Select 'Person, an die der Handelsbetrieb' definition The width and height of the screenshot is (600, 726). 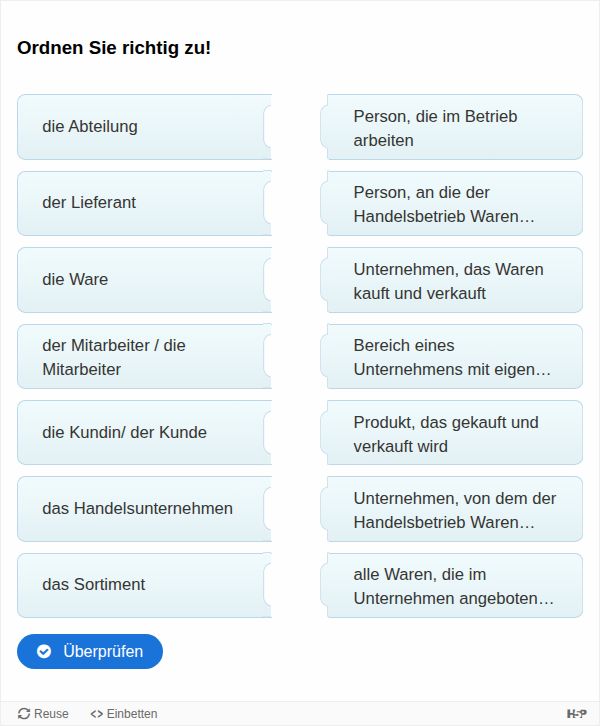451,203
